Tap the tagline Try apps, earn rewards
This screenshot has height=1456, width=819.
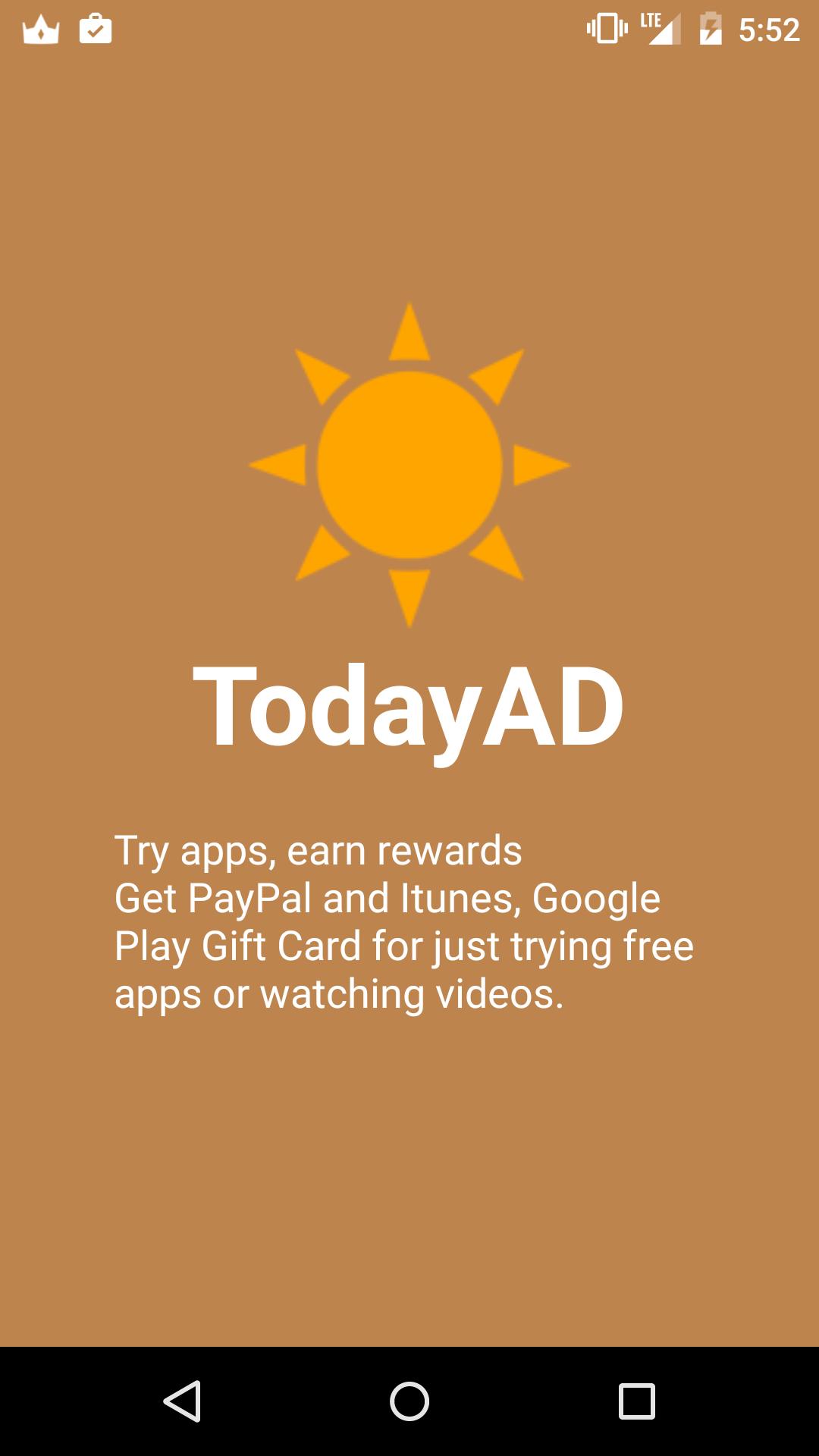[318, 851]
